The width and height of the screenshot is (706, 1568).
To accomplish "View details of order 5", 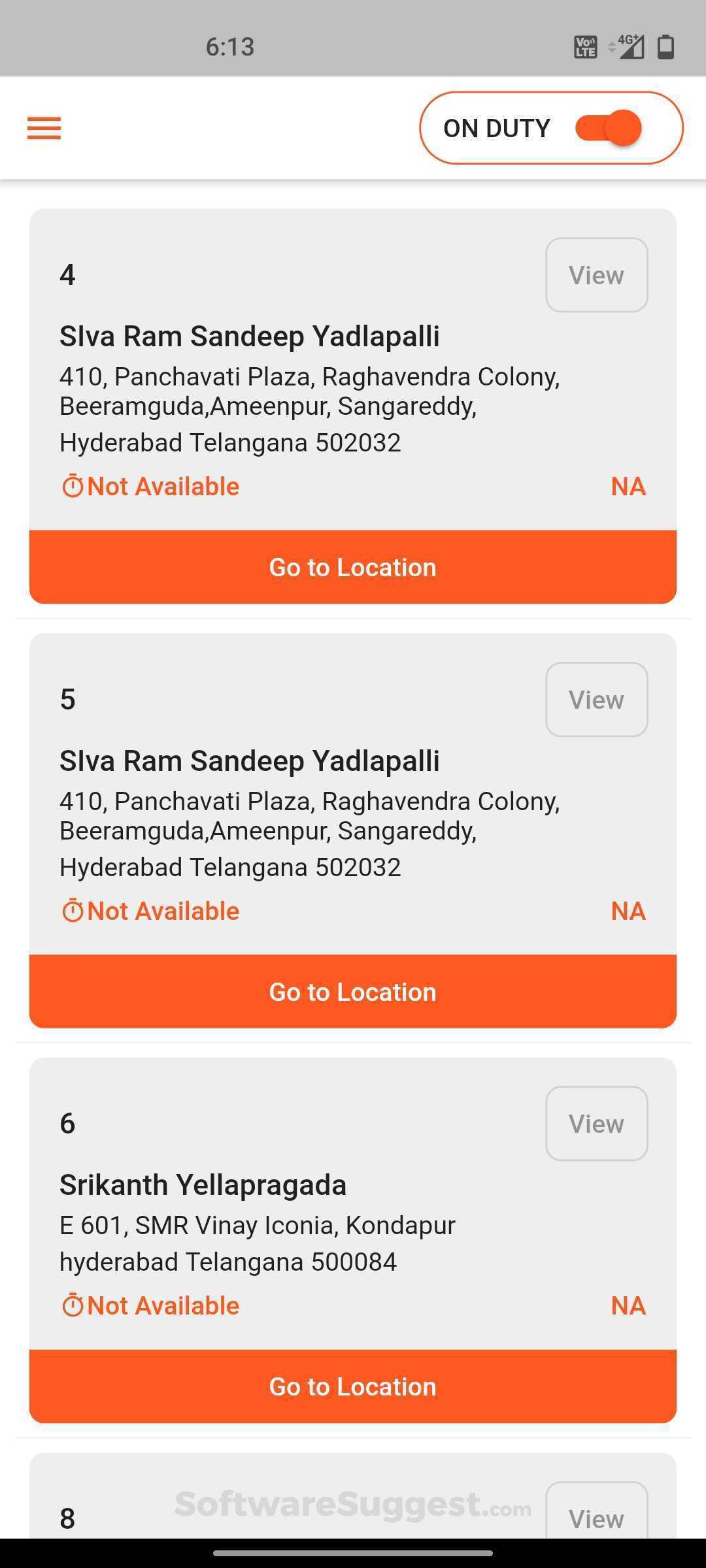I will [x=596, y=700].
